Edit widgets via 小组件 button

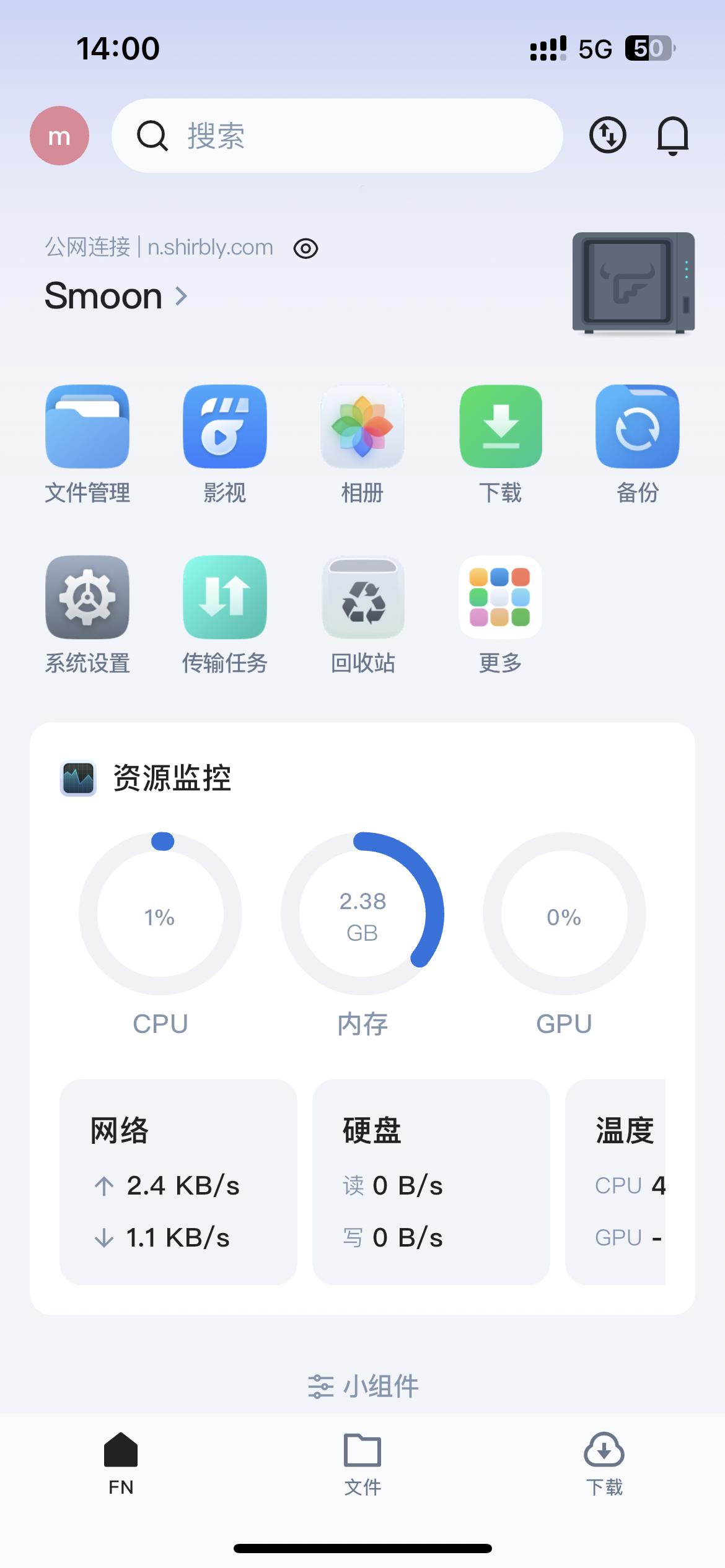coord(363,1386)
